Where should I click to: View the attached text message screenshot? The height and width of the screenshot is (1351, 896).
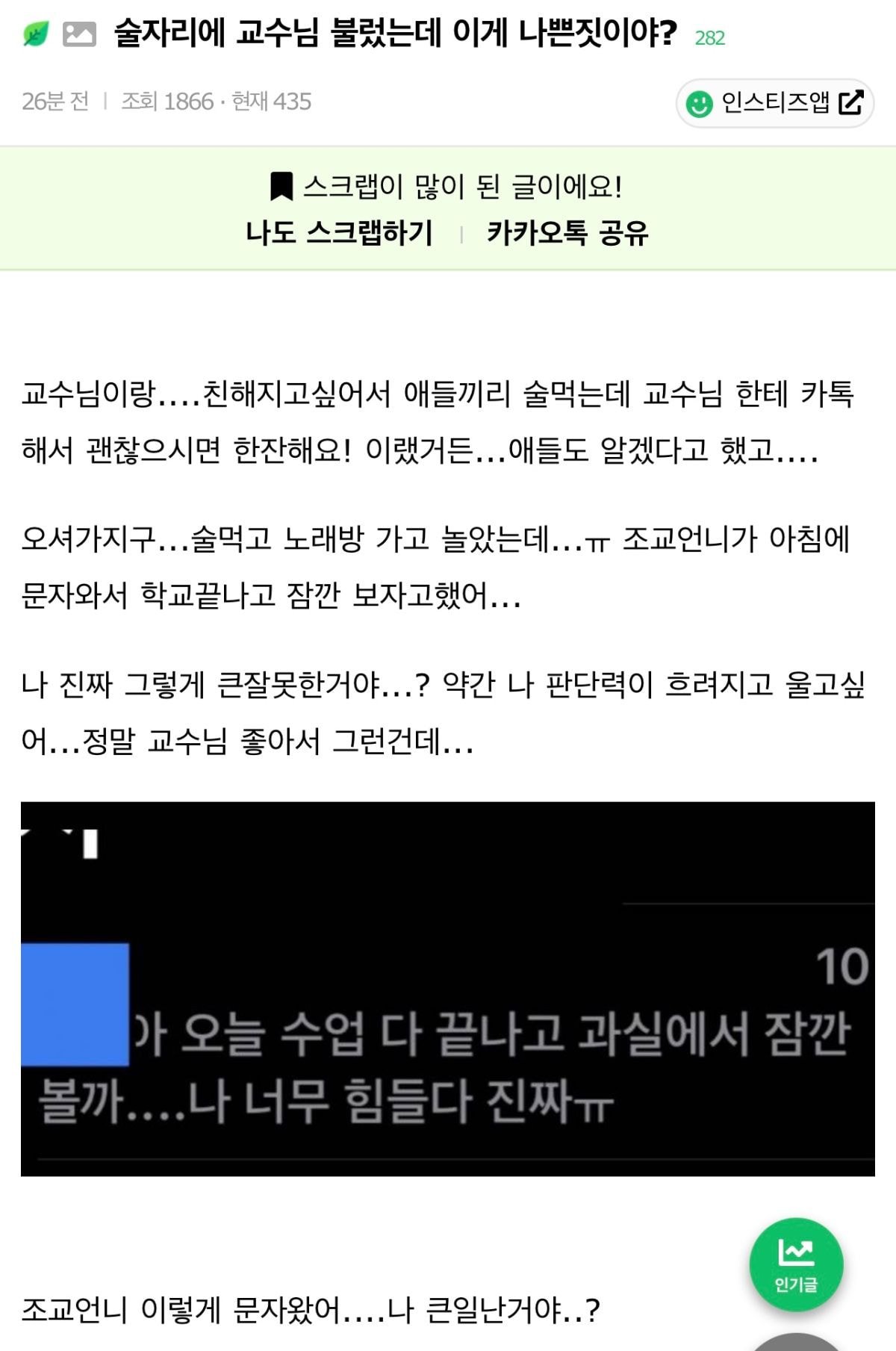(448, 988)
